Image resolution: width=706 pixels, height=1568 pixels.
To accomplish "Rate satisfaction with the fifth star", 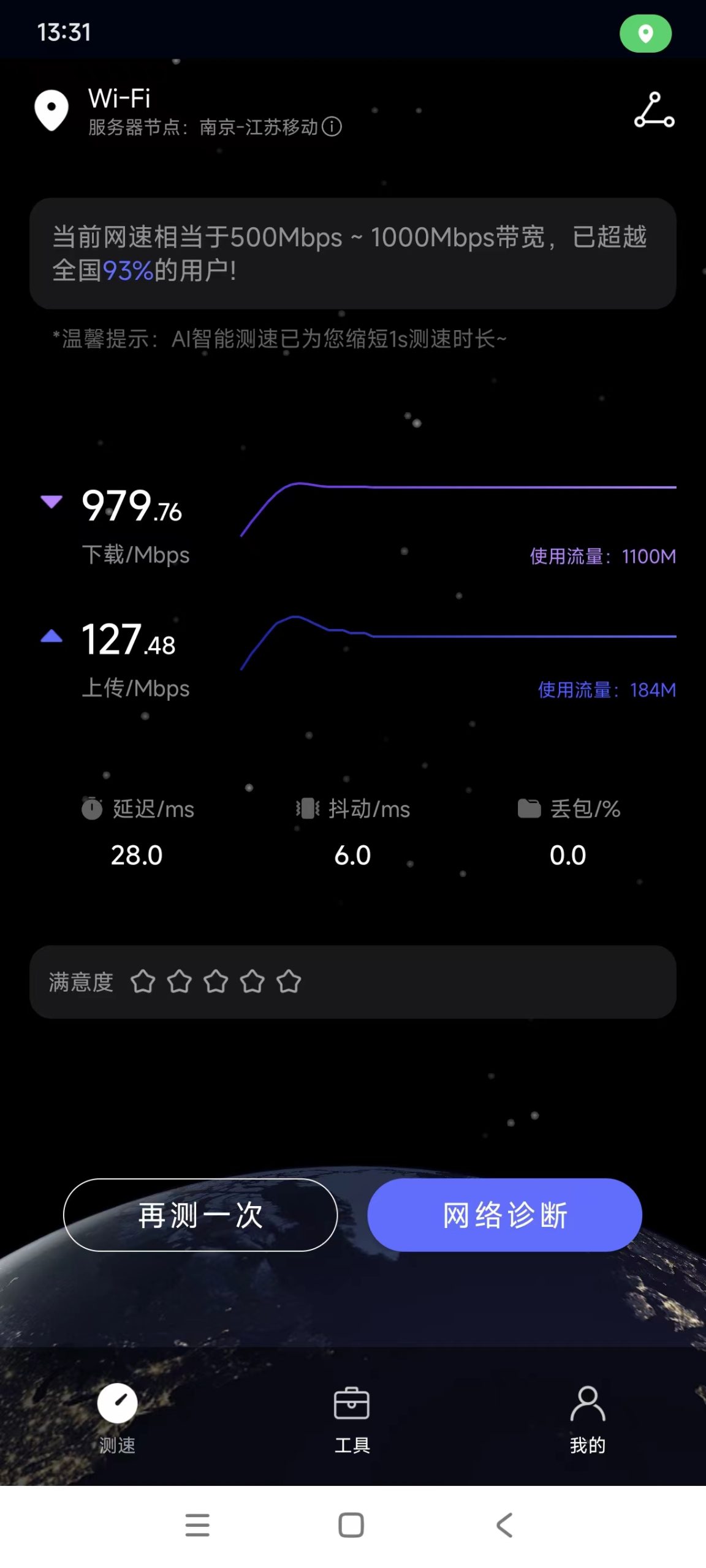I will click(x=289, y=982).
